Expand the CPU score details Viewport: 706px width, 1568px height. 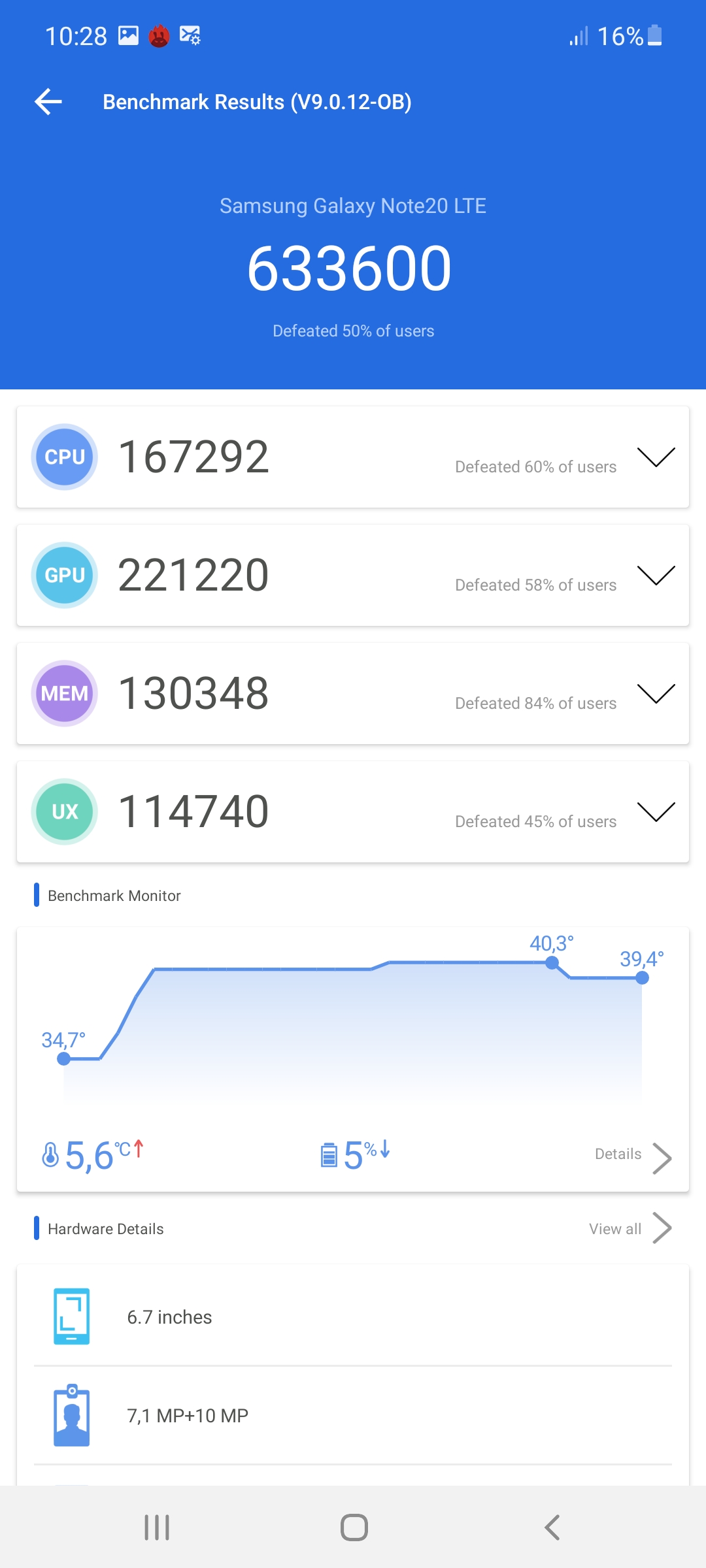pyautogui.click(x=656, y=457)
